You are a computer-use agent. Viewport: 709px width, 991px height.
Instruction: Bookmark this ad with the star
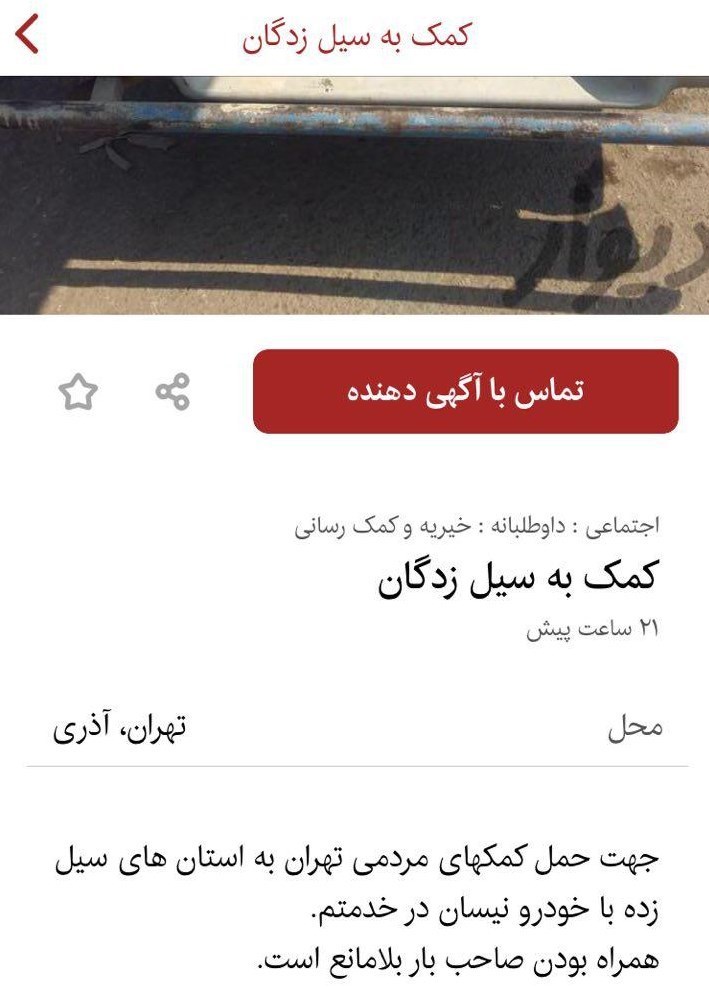click(x=79, y=392)
